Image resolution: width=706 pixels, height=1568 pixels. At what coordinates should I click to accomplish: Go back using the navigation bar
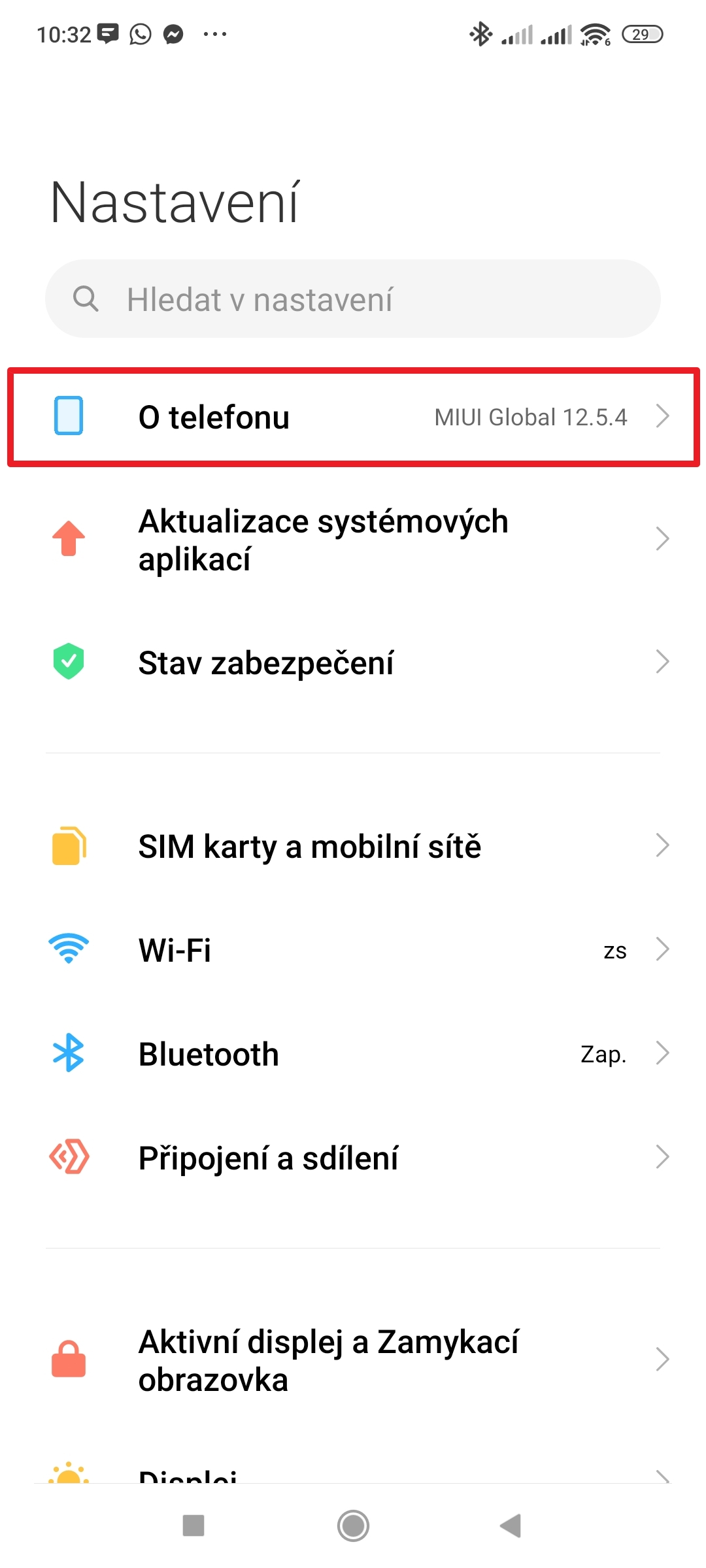pos(511,1526)
